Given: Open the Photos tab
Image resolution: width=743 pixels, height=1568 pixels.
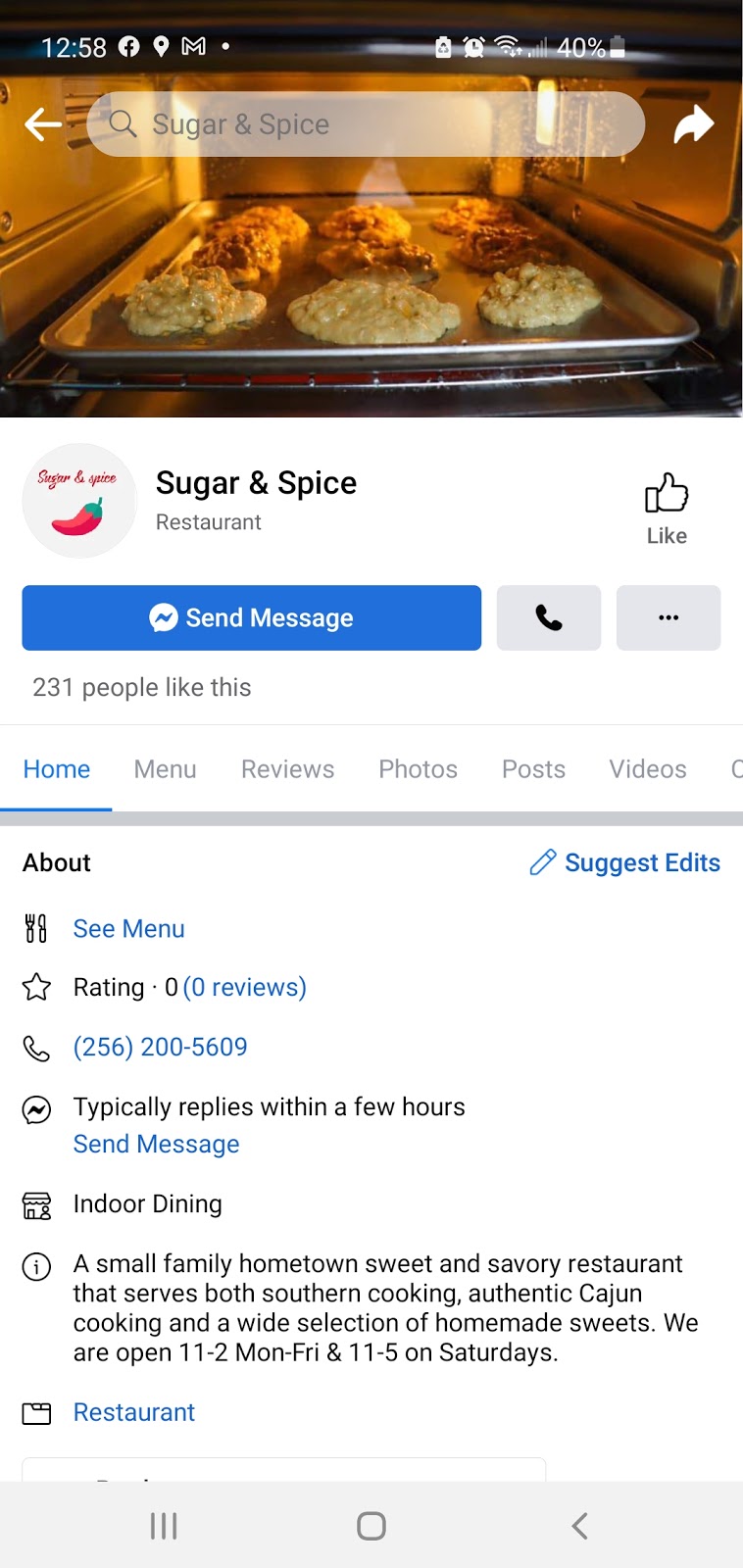Looking at the screenshot, I should (418, 769).
